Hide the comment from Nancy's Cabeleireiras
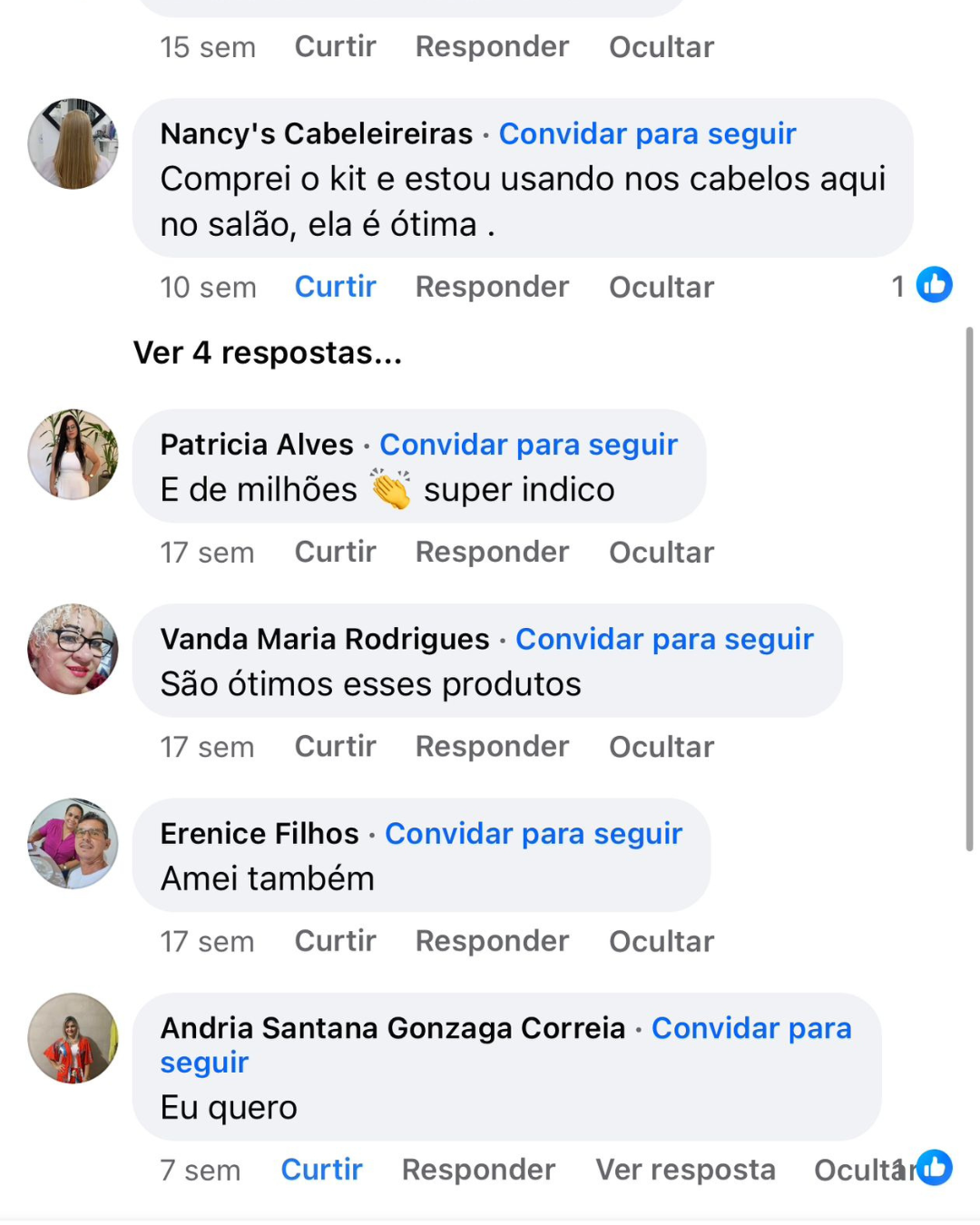 (661, 287)
